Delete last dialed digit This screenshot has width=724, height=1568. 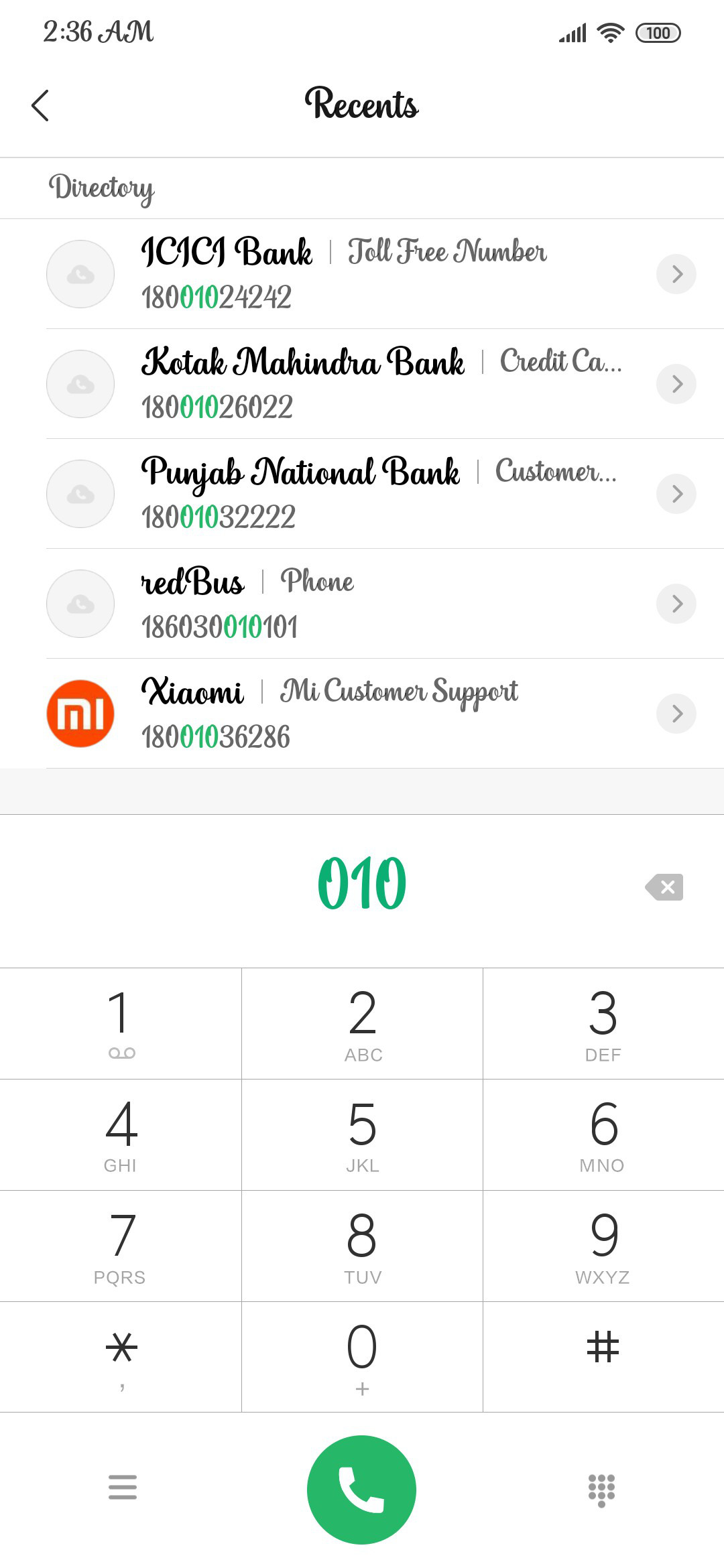pyautogui.click(x=664, y=887)
